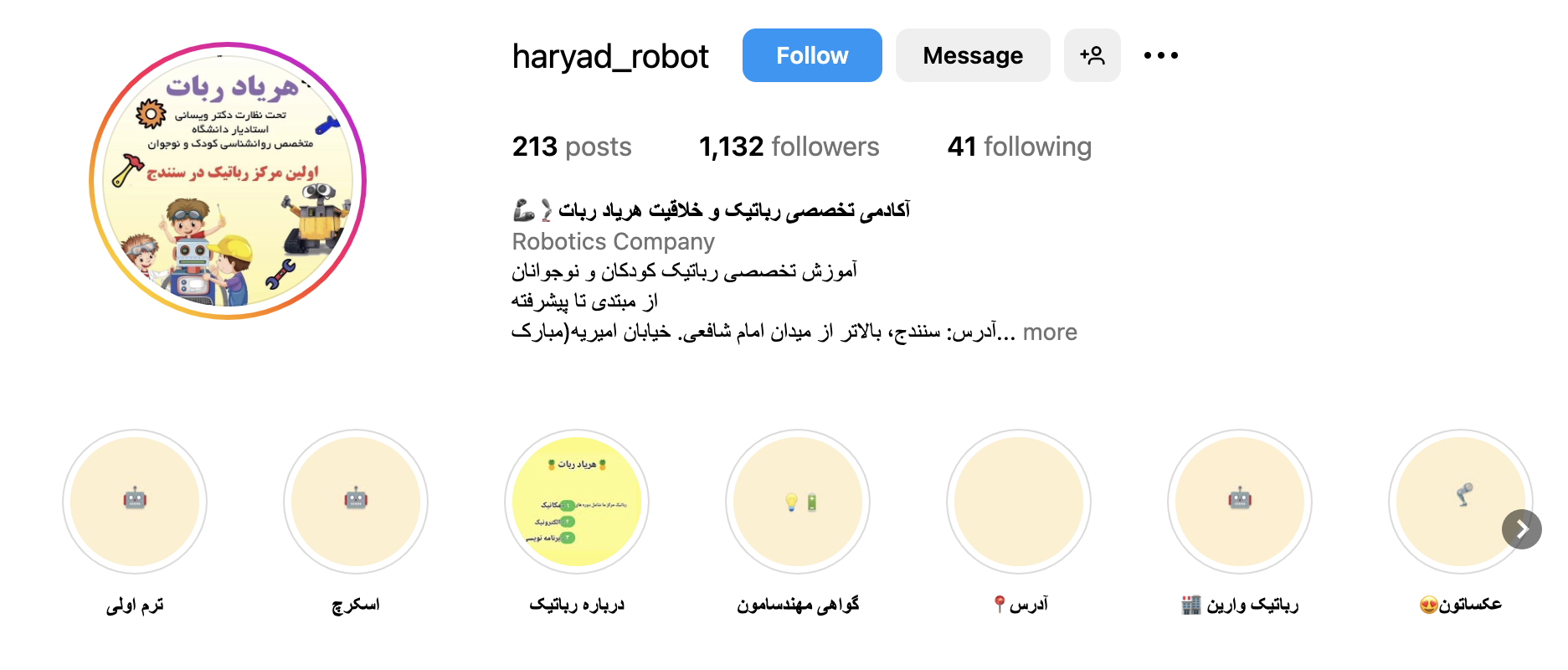The width and height of the screenshot is (1568, 670).
Task: Open the ترم اولی highlight
Action: point(135,501)
